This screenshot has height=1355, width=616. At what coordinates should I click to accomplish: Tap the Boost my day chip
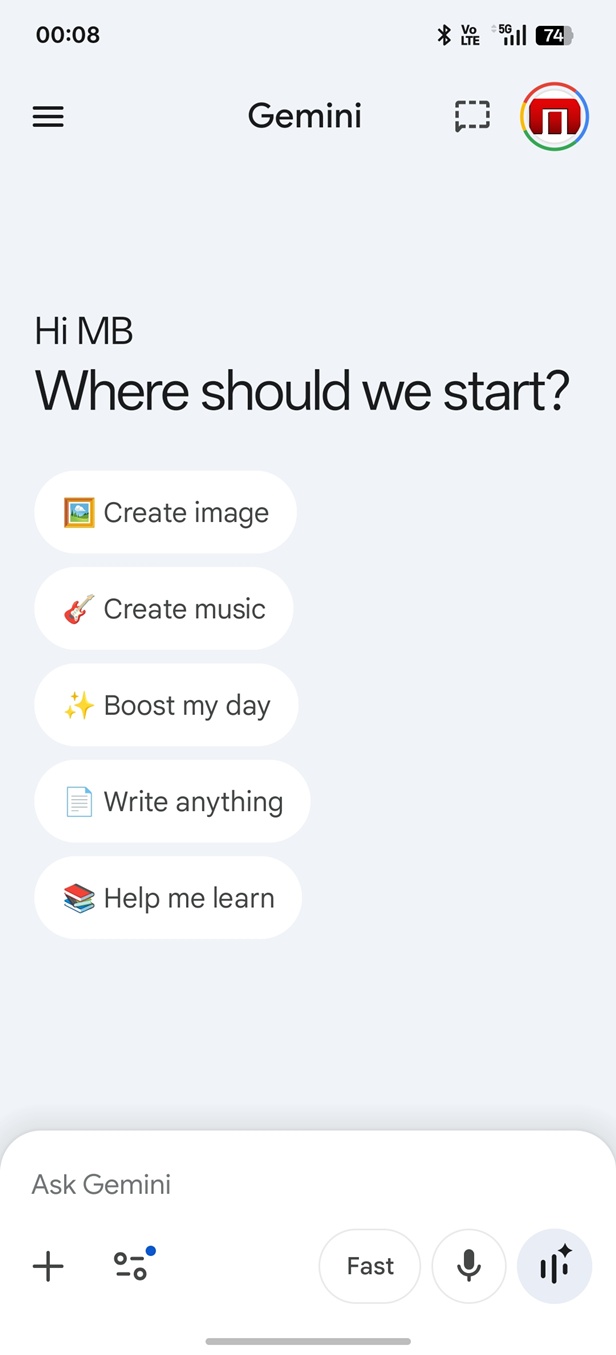tap(166, 705)
